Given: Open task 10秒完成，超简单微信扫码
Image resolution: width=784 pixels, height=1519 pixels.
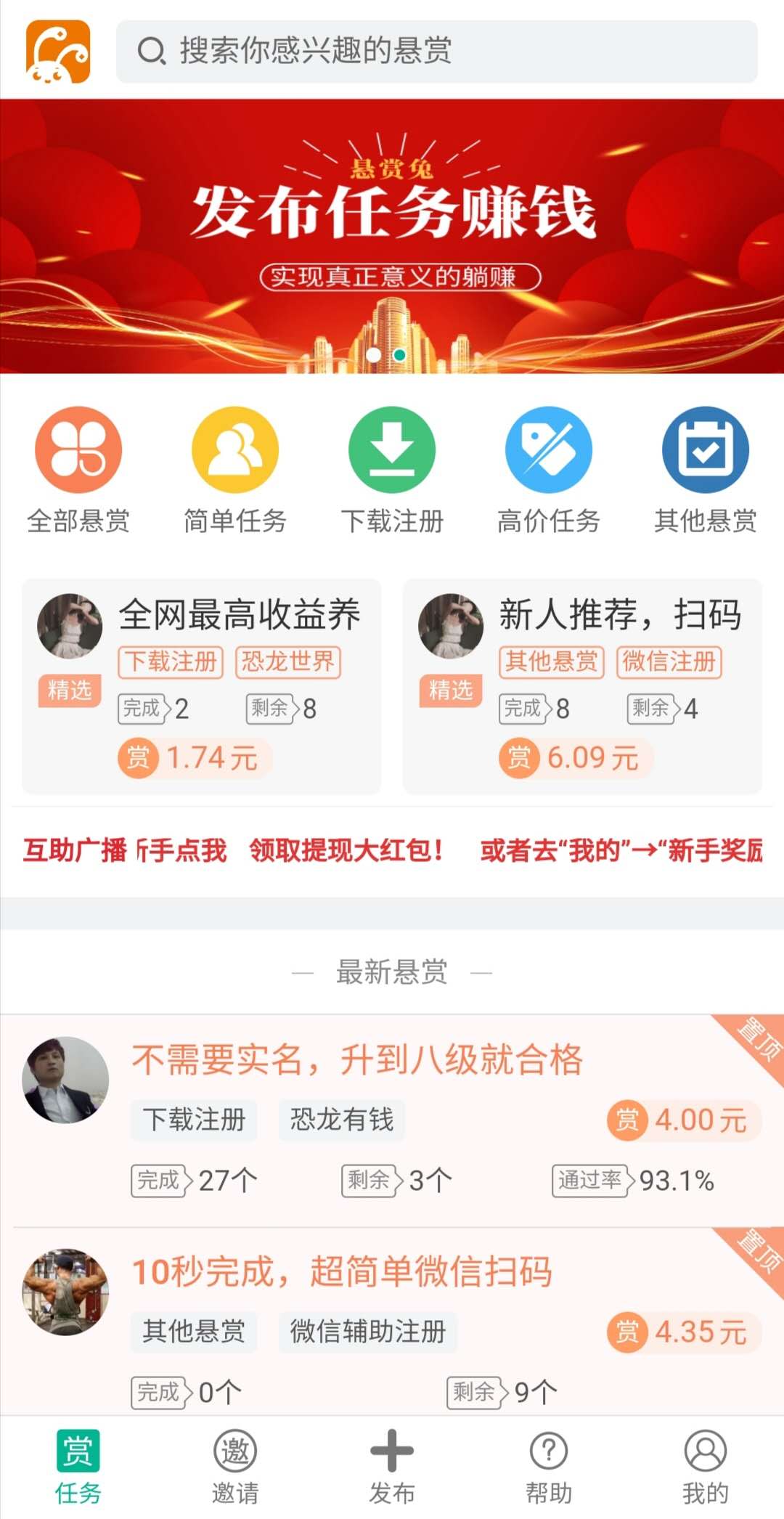Looking at the screenshot, I should tap(392, 1322).
